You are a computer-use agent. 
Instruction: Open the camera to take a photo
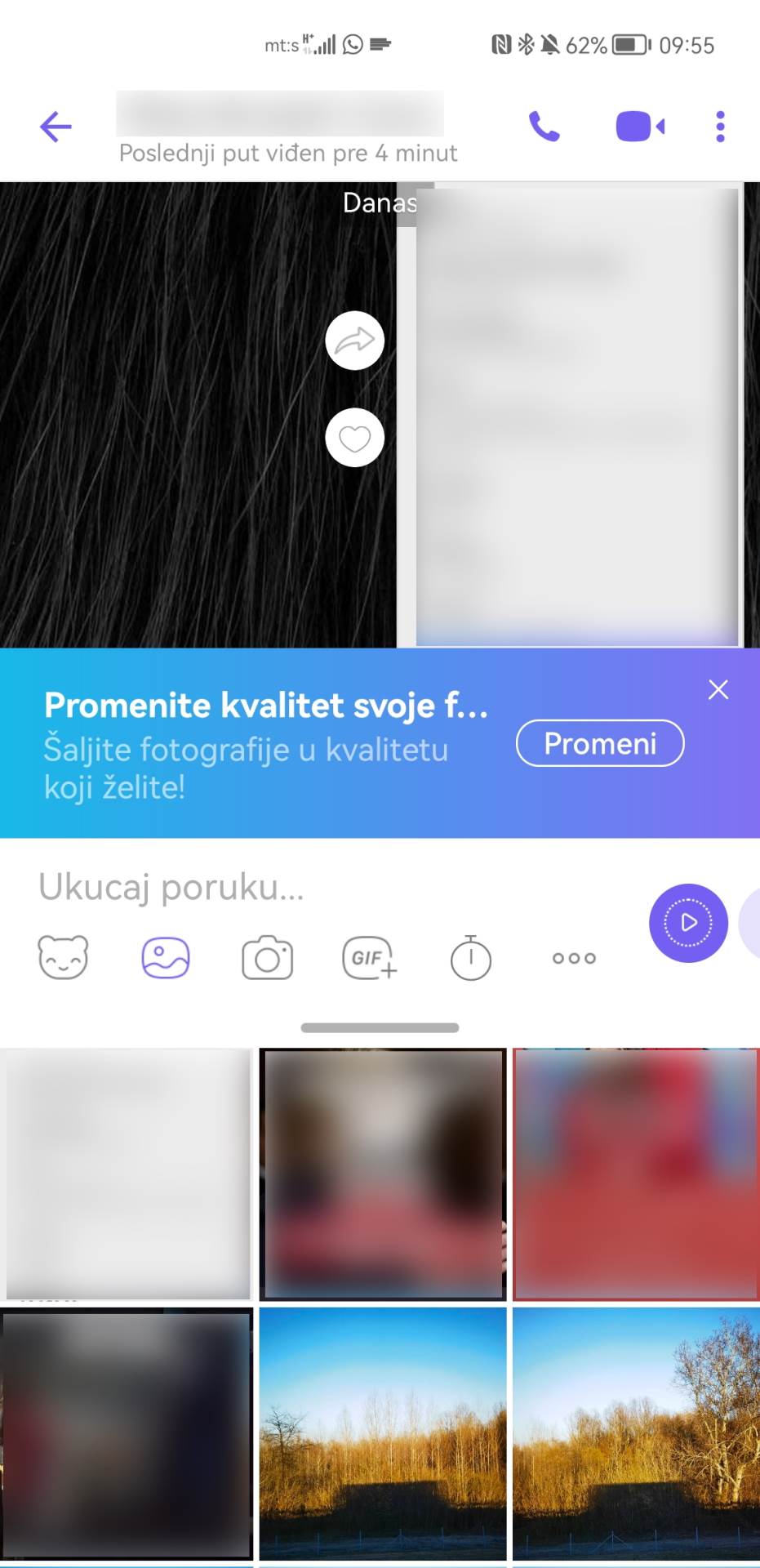(x=267, y=956)
